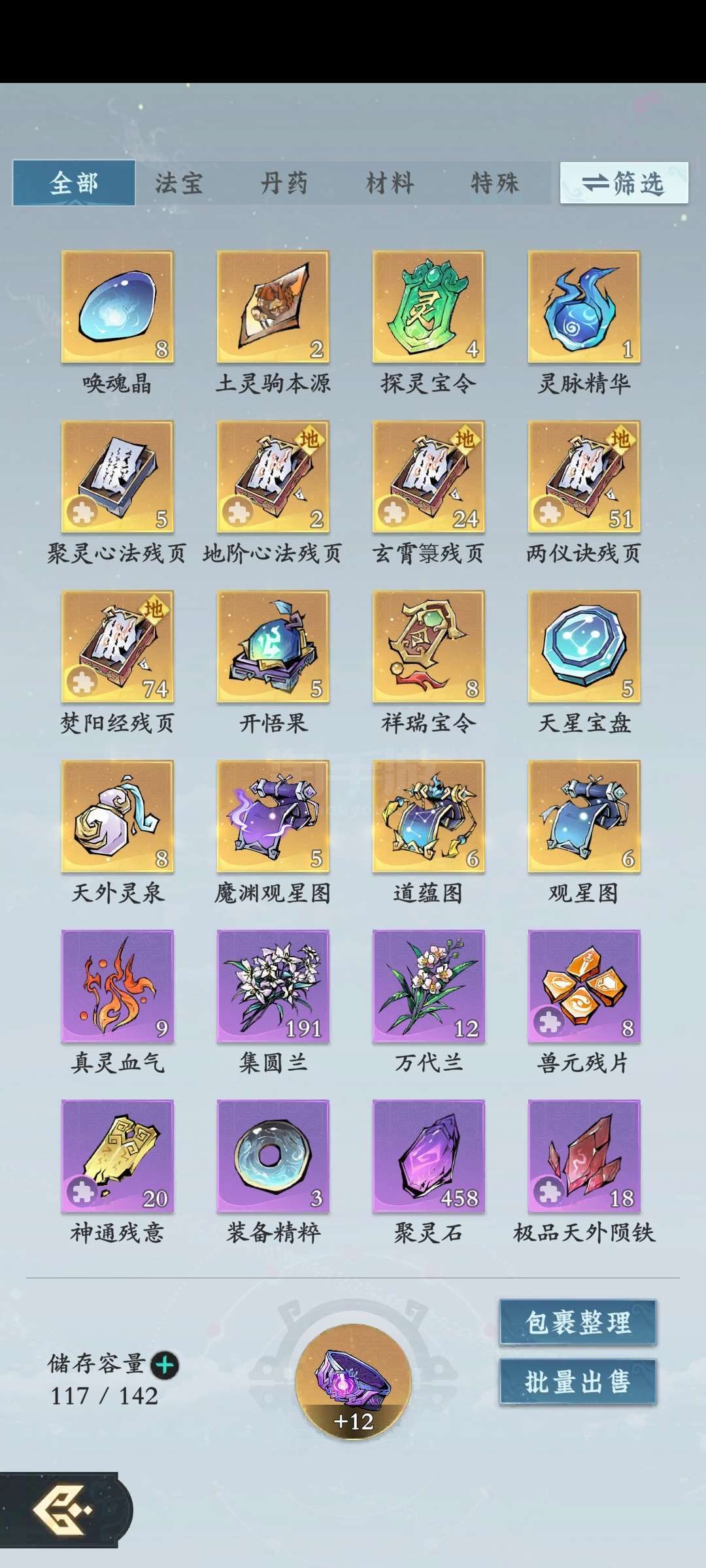Tap 包裹整理 to sort the bag
The width and height of the screenshot is (706, 1568).
pyautogui.click(x=578, y=1323)
